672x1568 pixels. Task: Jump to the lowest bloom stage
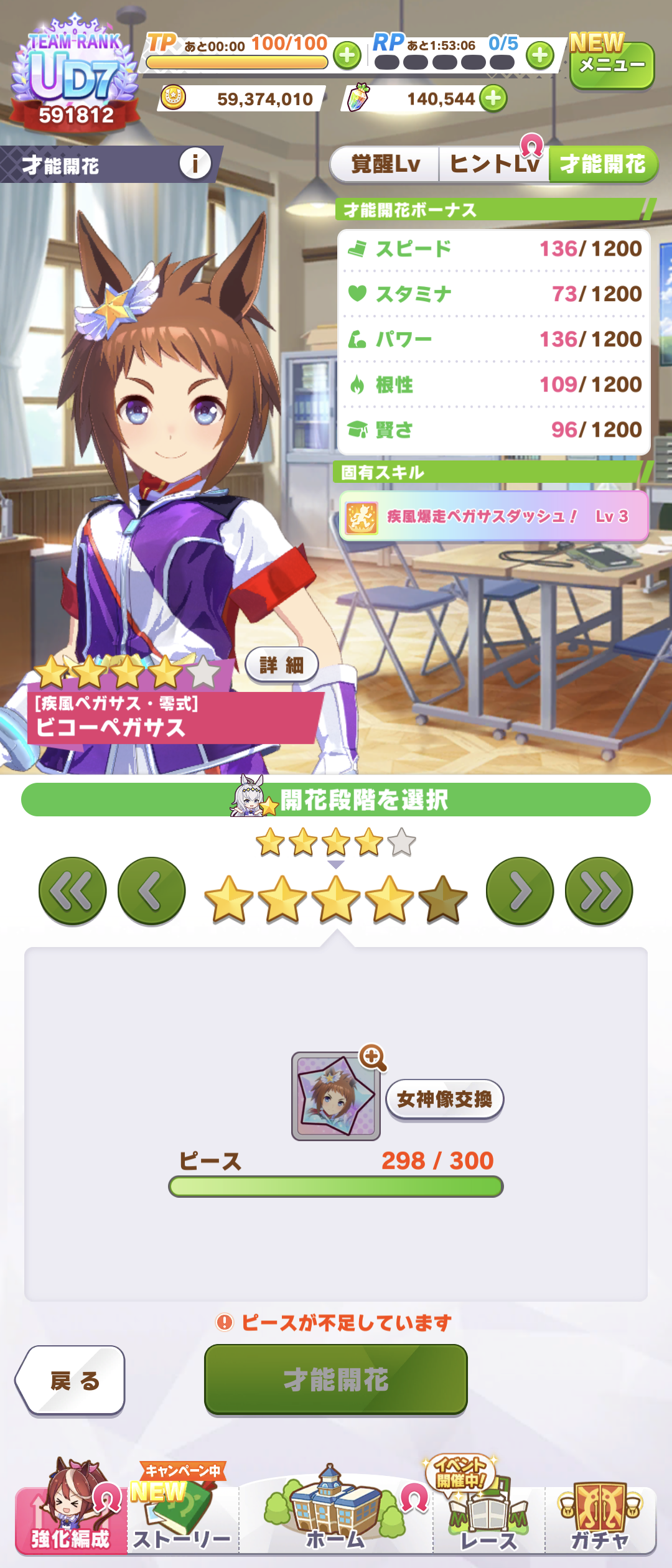pos(73,891)
